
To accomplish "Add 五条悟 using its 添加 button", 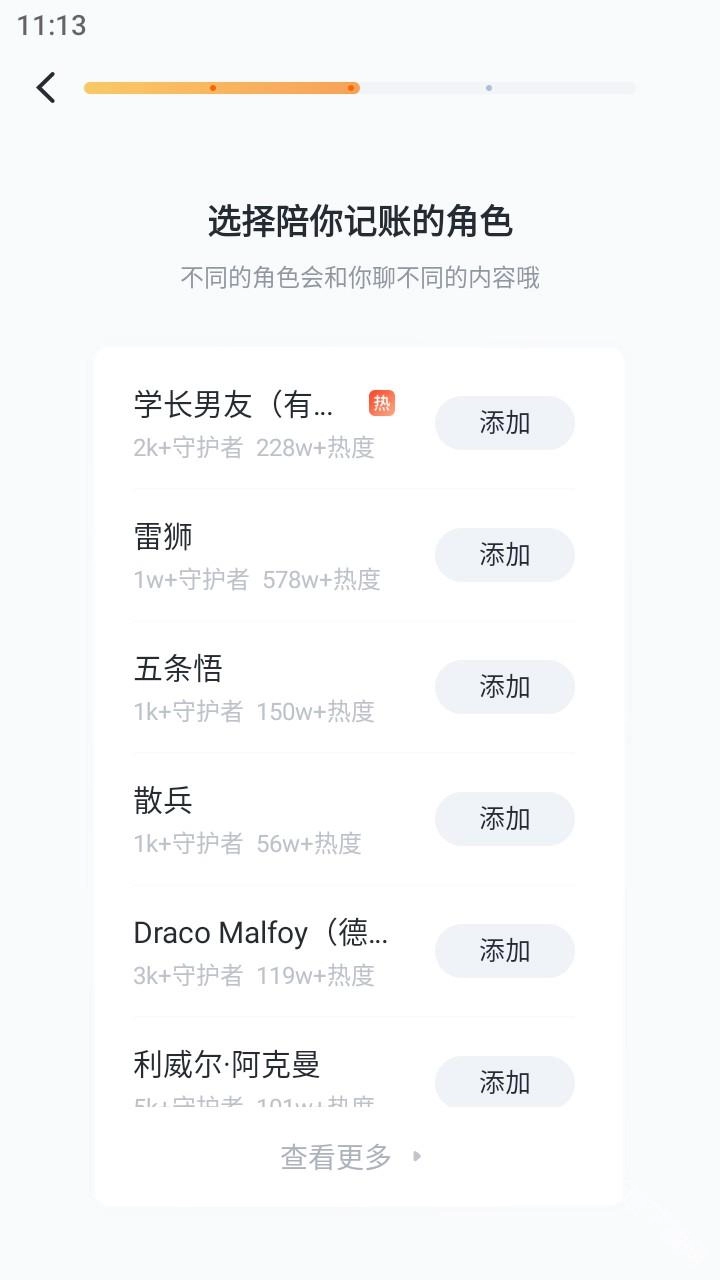I will click(x=504, y=687).
